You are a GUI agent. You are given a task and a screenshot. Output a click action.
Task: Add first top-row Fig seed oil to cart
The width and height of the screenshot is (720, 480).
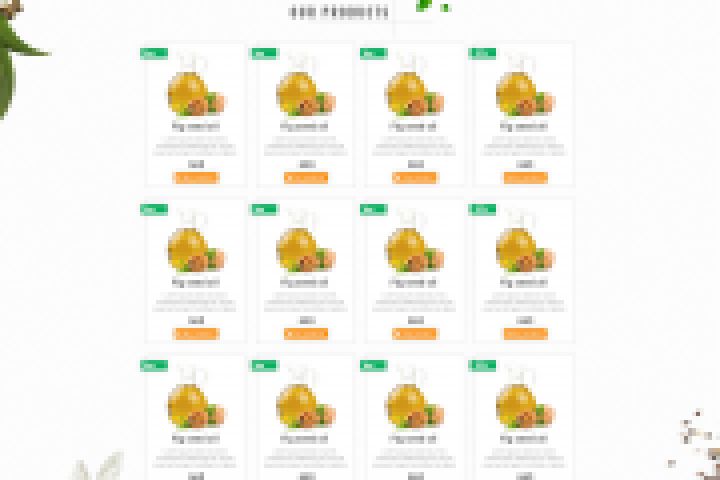pos(196,178)
